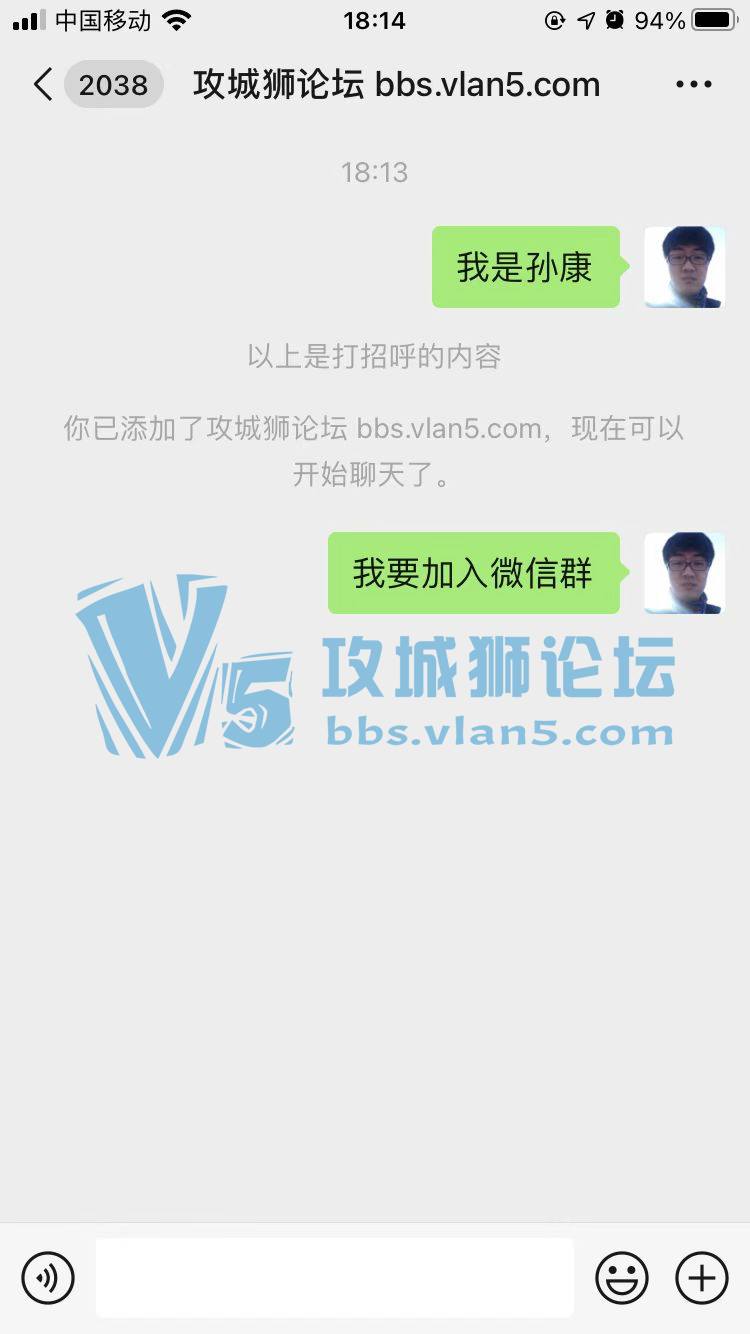Screen dimensions: 750x1334
Task: Open sender avatar beside 我是孙康
Action: click(684, 267)
